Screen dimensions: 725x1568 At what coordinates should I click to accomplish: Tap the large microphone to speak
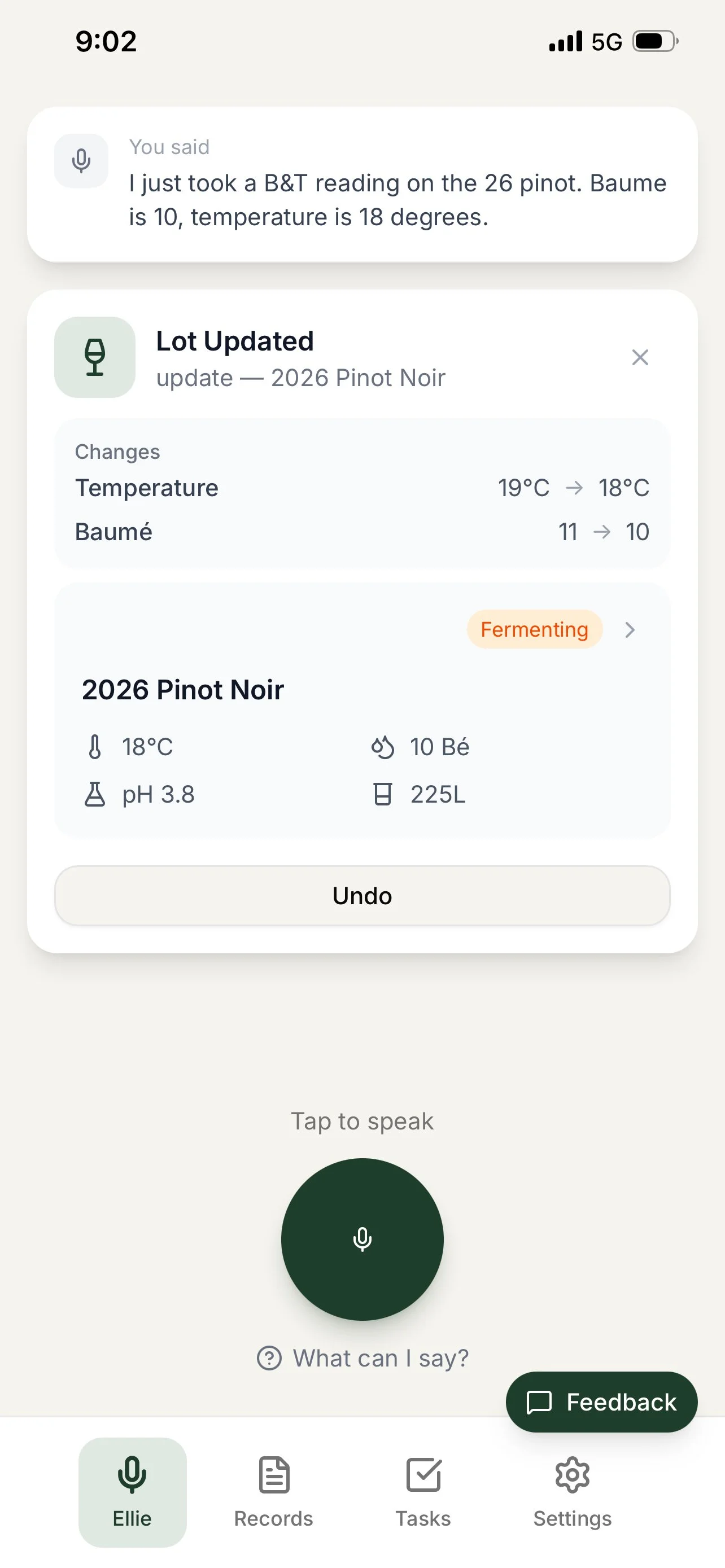tap(362, 1239)
